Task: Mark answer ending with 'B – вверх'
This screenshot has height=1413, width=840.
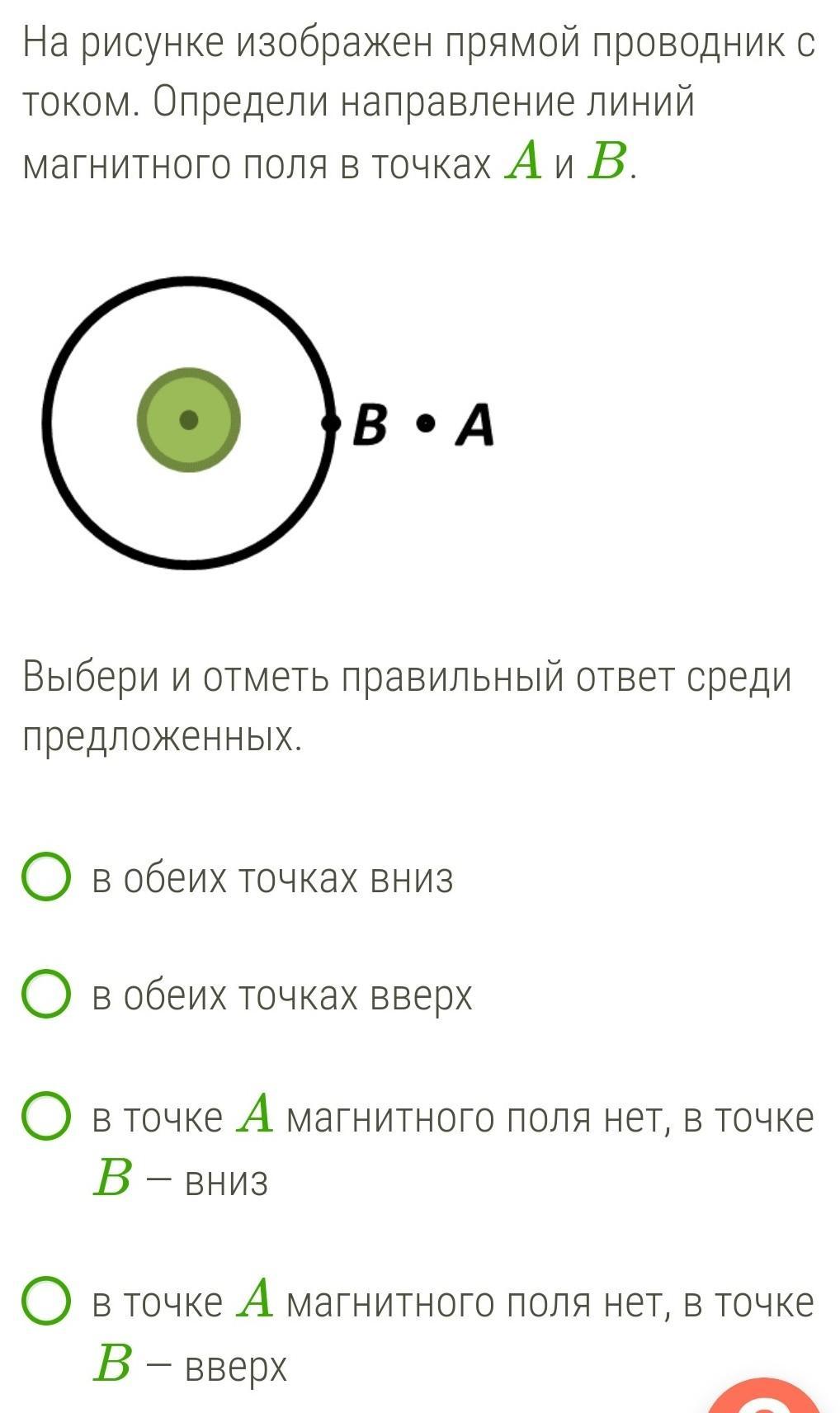Action: 45,1302
